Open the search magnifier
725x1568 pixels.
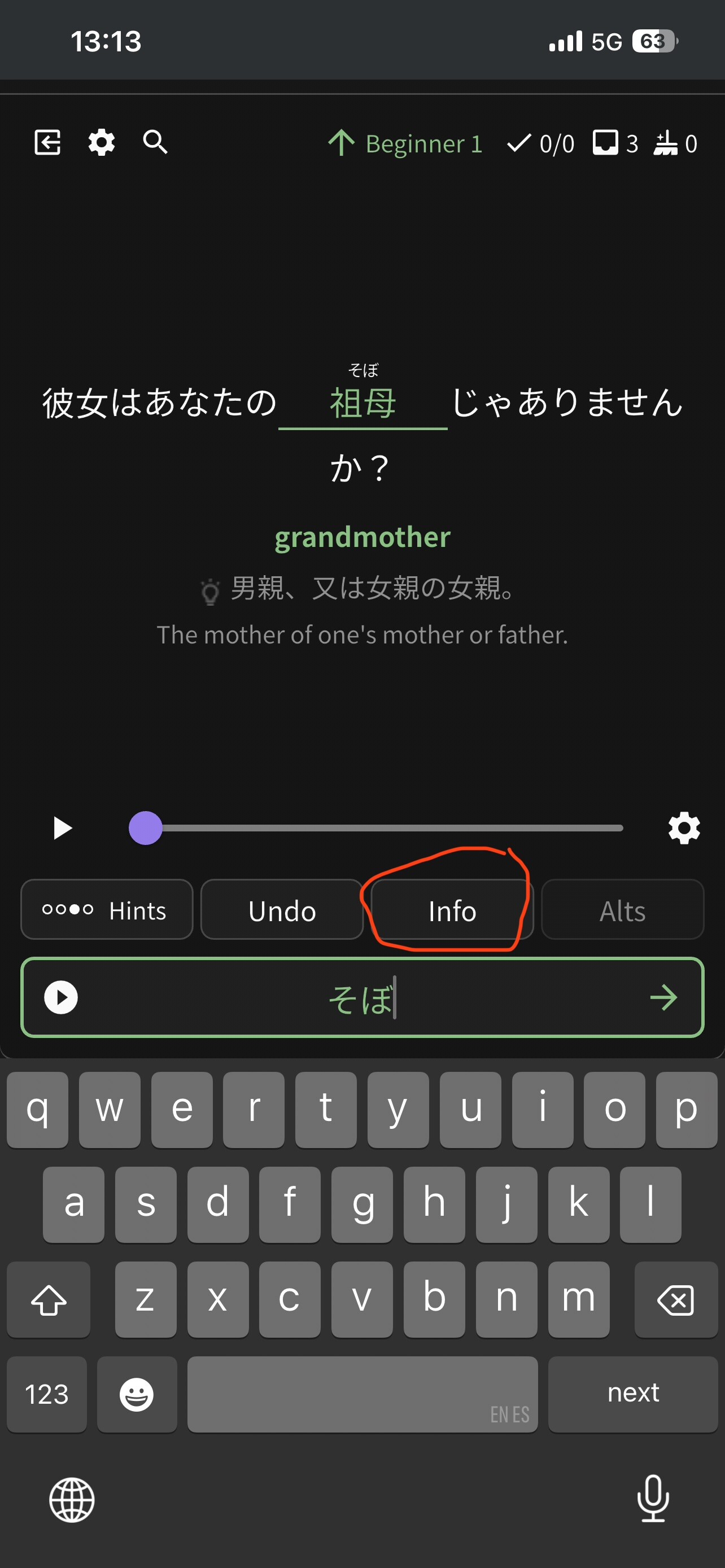pos(155,142)
